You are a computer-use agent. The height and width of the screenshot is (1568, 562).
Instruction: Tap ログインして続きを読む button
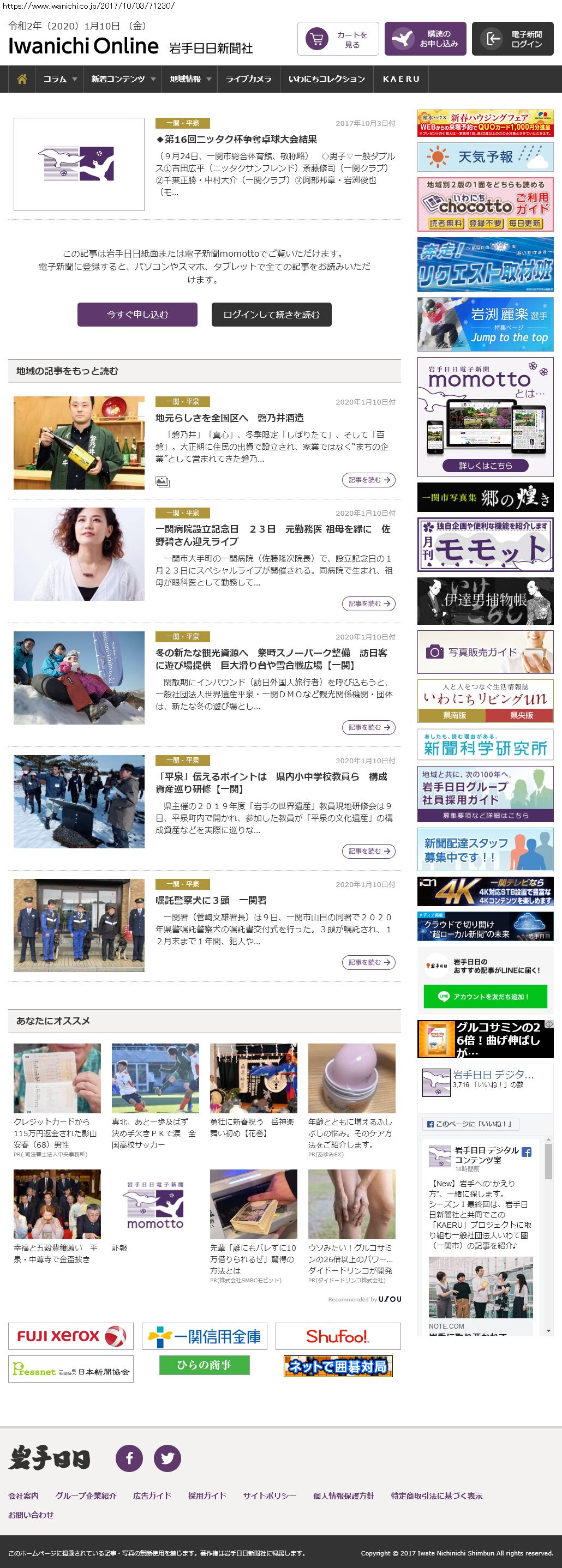tap(271, 315)
